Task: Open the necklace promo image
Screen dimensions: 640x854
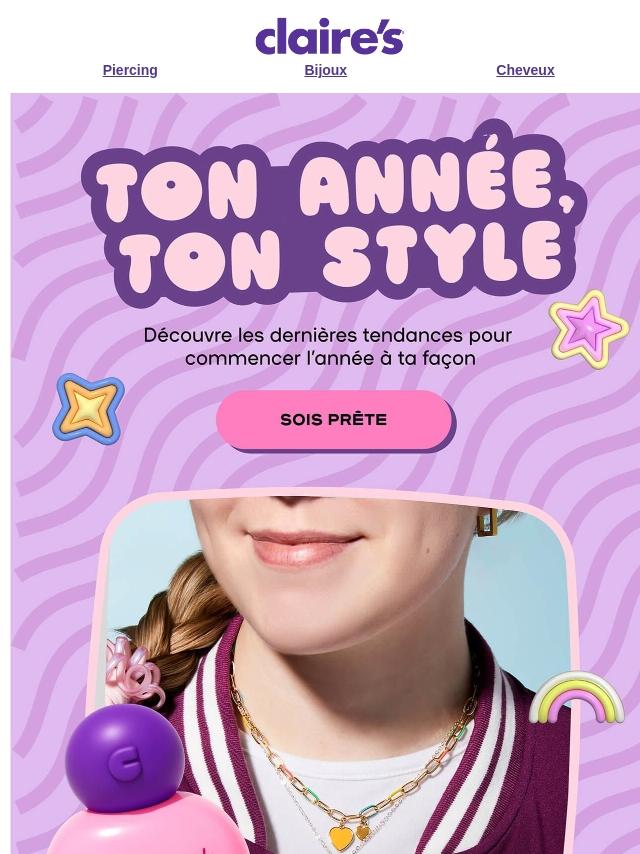Action: 340,680
